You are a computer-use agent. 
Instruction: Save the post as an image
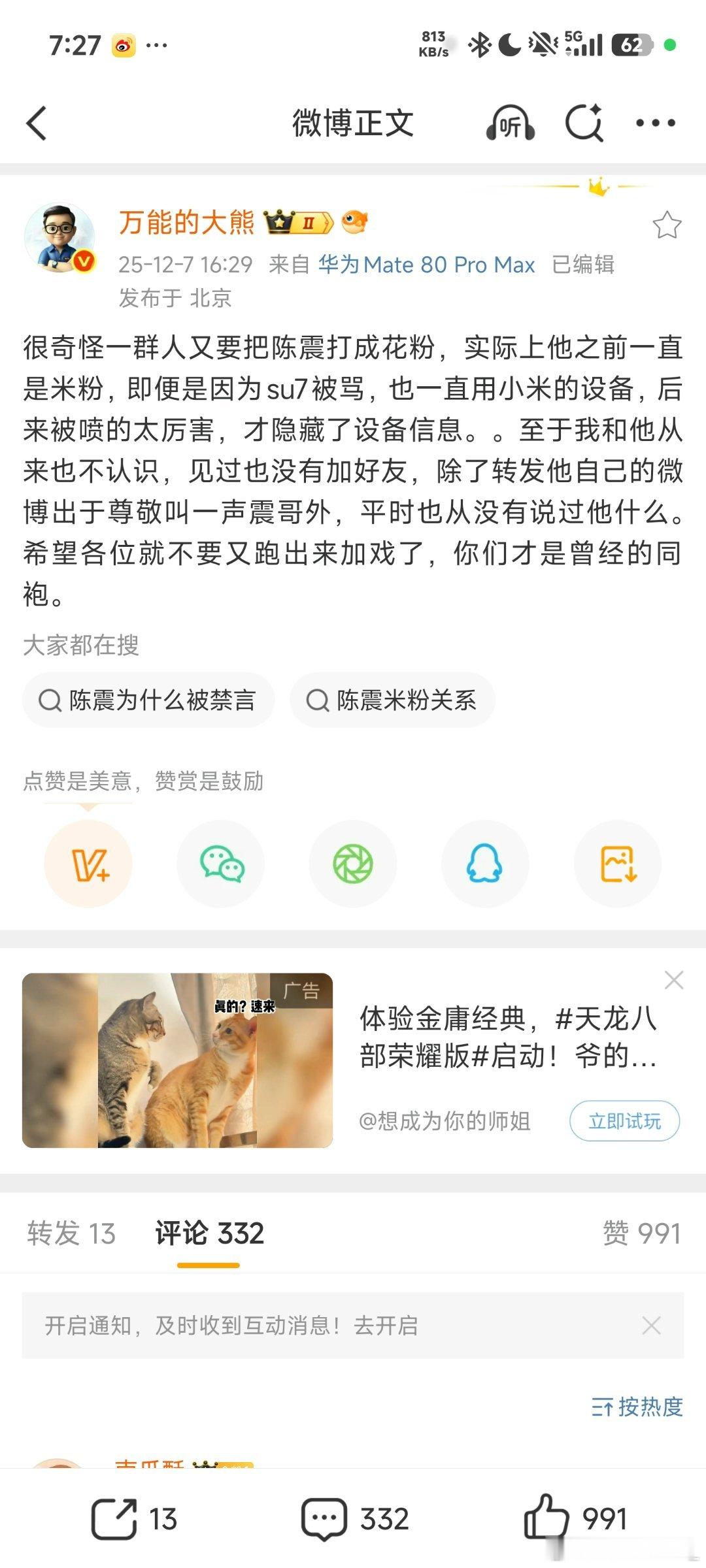pos(617,863)
